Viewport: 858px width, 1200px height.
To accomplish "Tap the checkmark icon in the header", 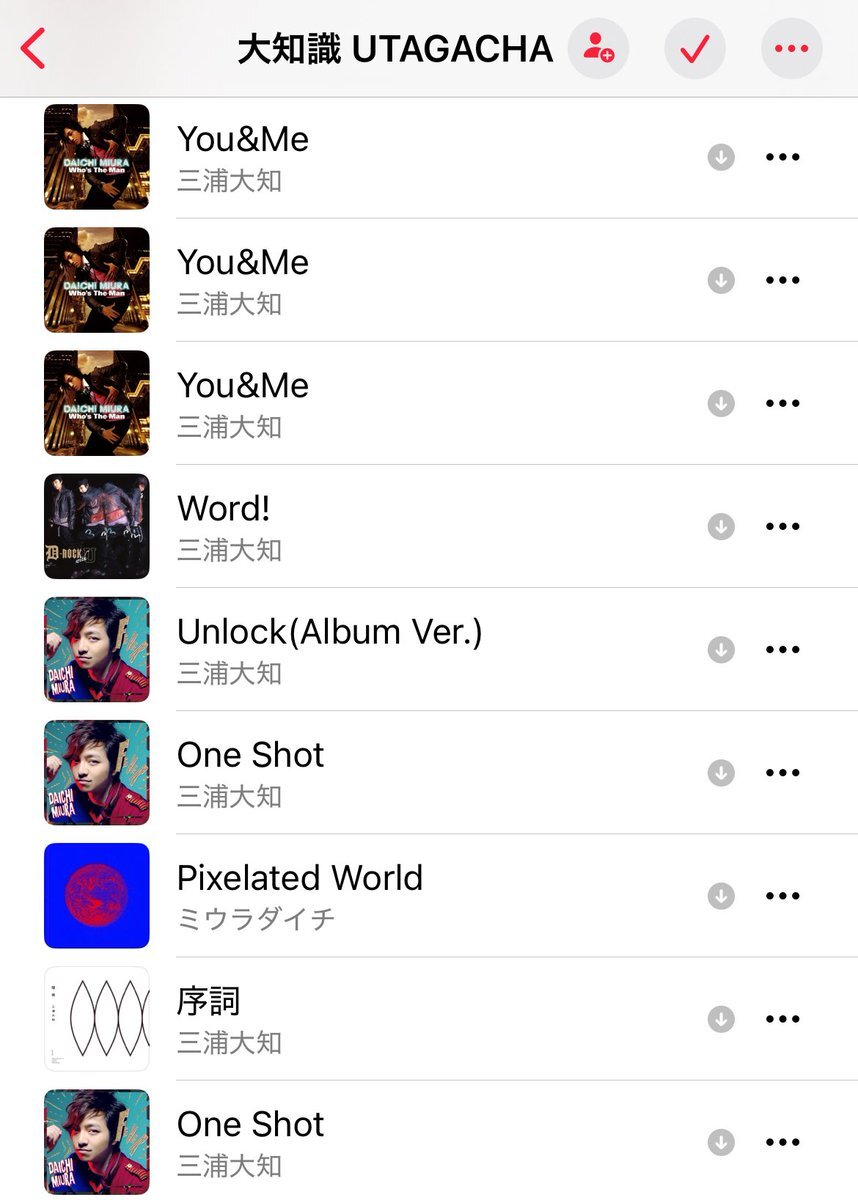I will click(695, 48).
